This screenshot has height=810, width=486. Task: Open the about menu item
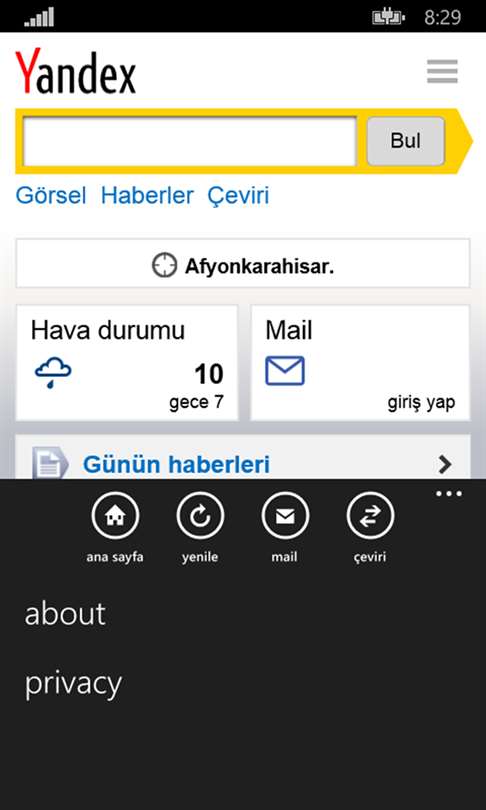65,613
